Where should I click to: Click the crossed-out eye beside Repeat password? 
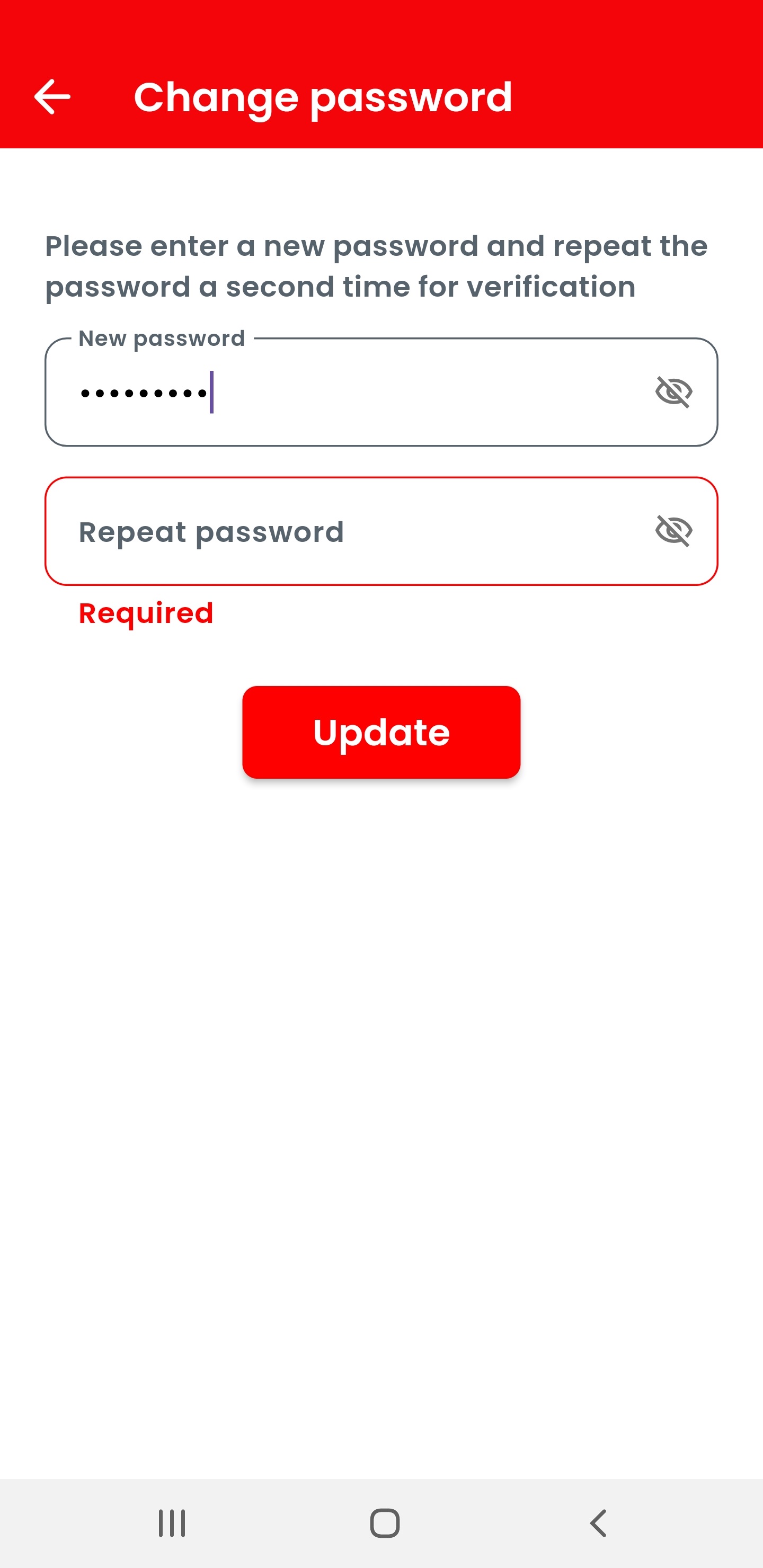(x=673, y=531)
